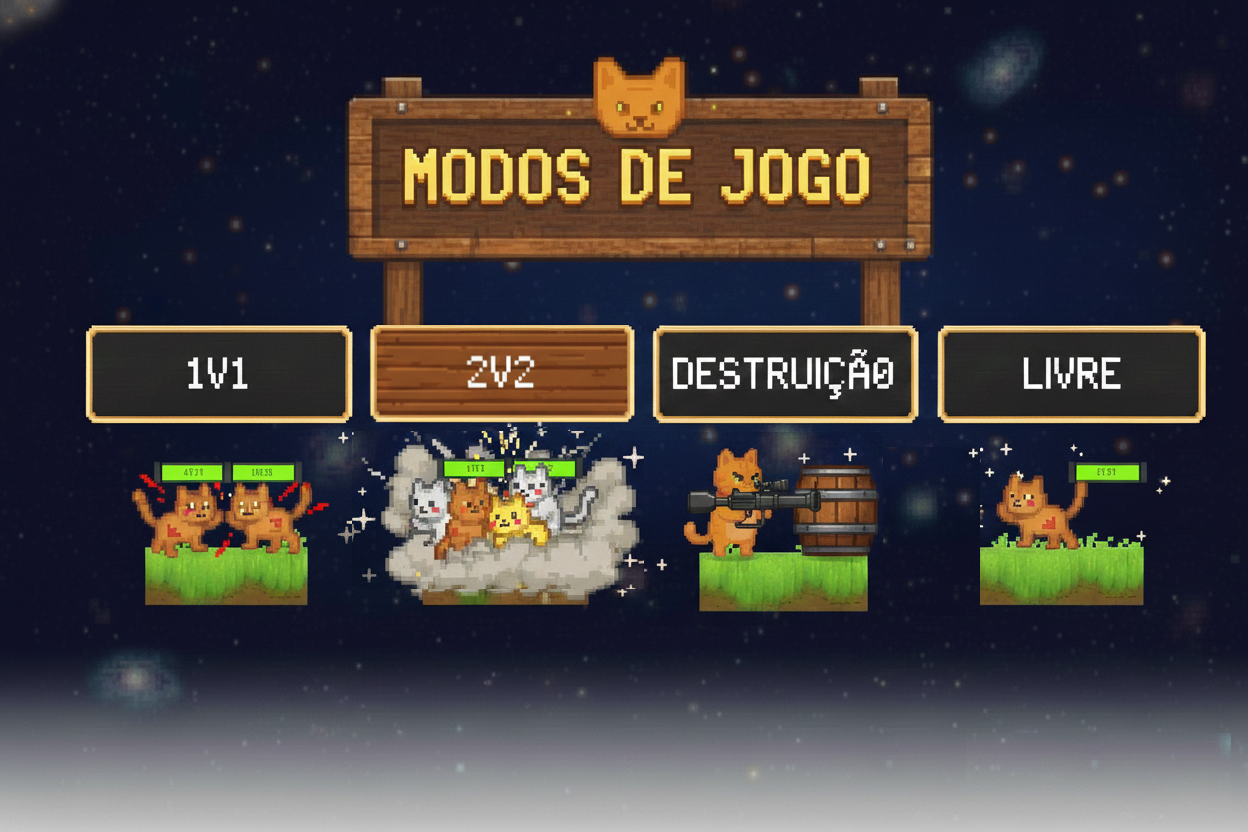
Task: Pick the Destruição game mode
Action: pos(785,374)
